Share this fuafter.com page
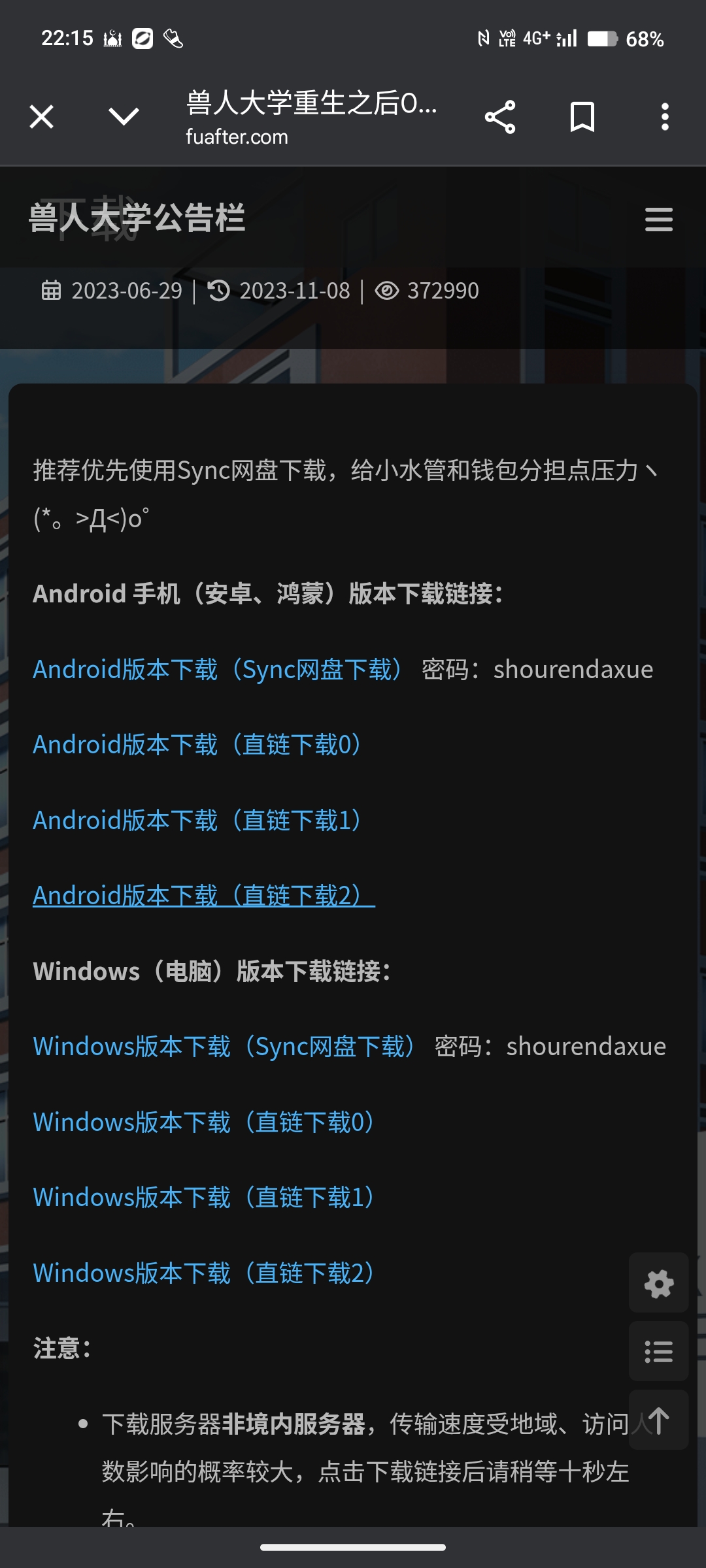706x1568 pixels. click(500, 118)
